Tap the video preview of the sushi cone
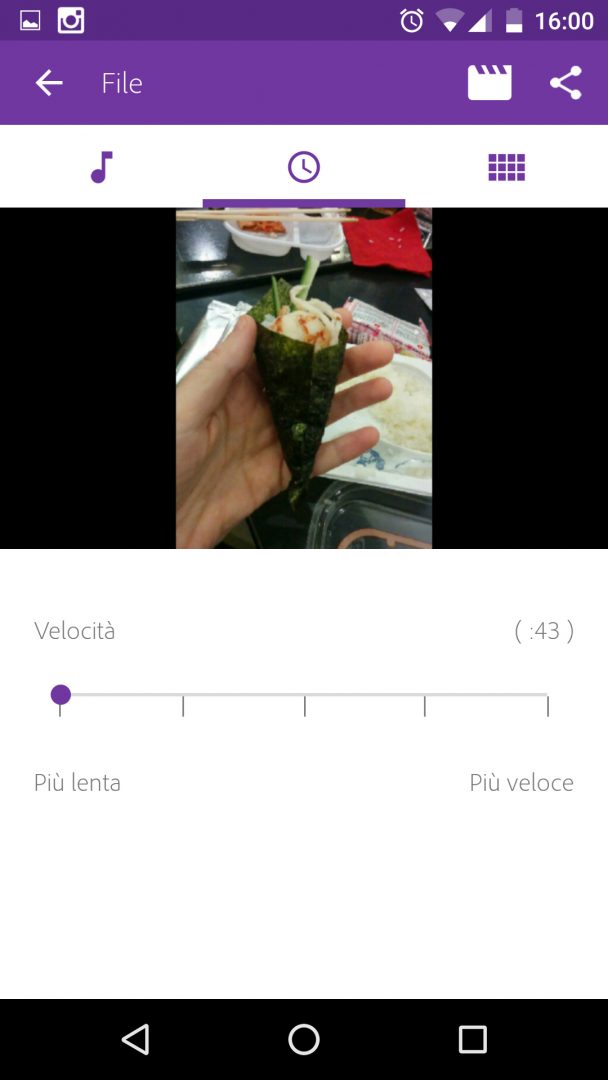The width and height of the screenshot is (608, 1080). [304, 378]
